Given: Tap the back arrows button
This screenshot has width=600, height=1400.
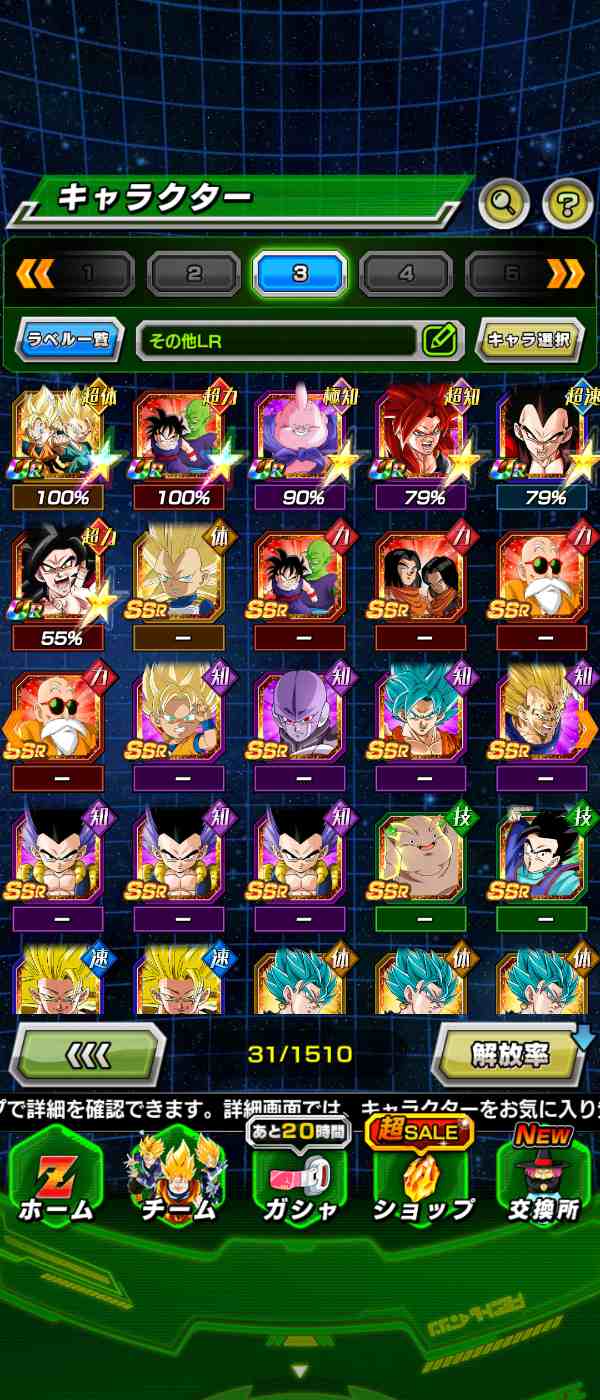Looking at the screenshot, I should click(88, 1055).
